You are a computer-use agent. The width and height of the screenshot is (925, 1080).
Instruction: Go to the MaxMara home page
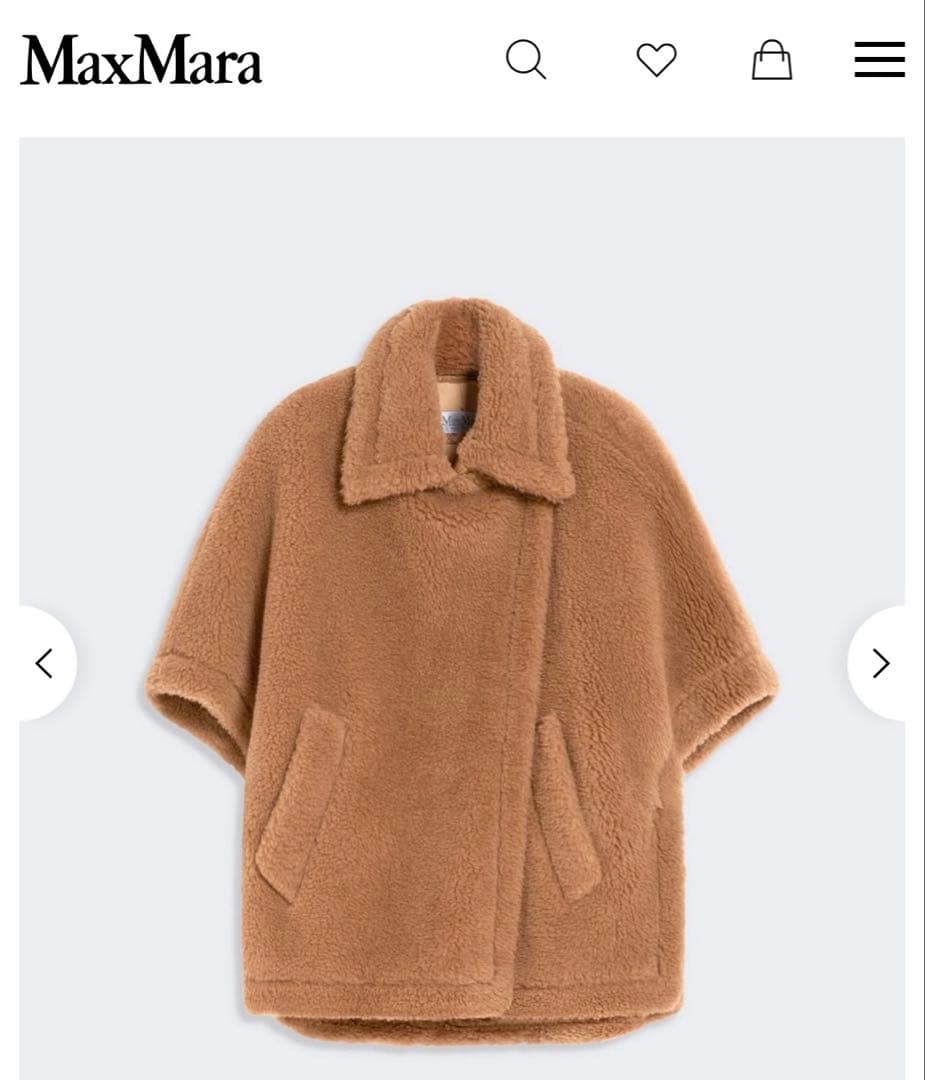click(x=141, y=61)
